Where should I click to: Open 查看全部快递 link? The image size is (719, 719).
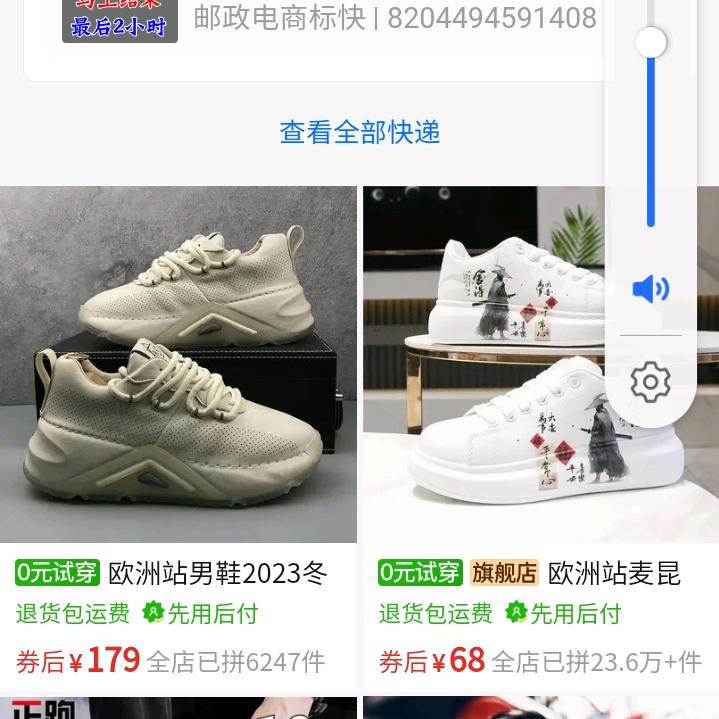point(360,132)
